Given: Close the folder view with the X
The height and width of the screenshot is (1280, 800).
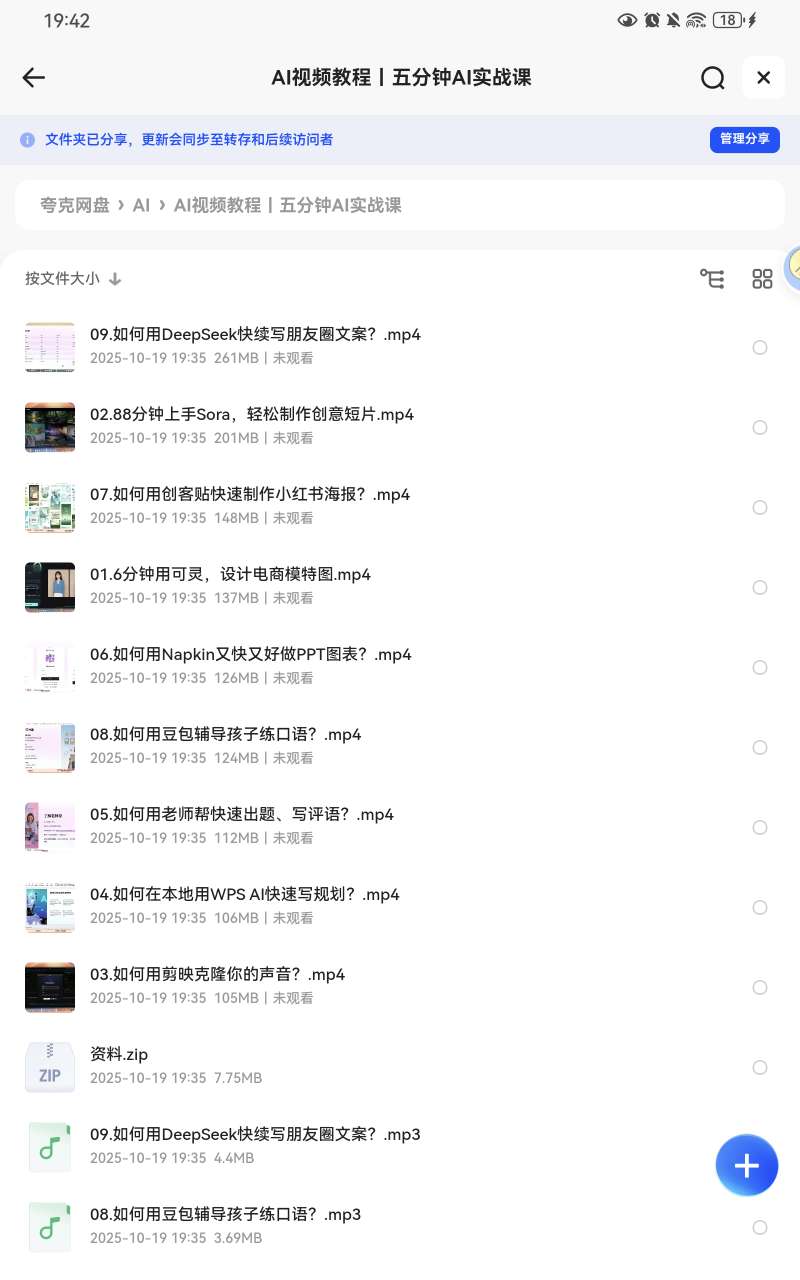Looking at the screenshot, I should [763, 77].
